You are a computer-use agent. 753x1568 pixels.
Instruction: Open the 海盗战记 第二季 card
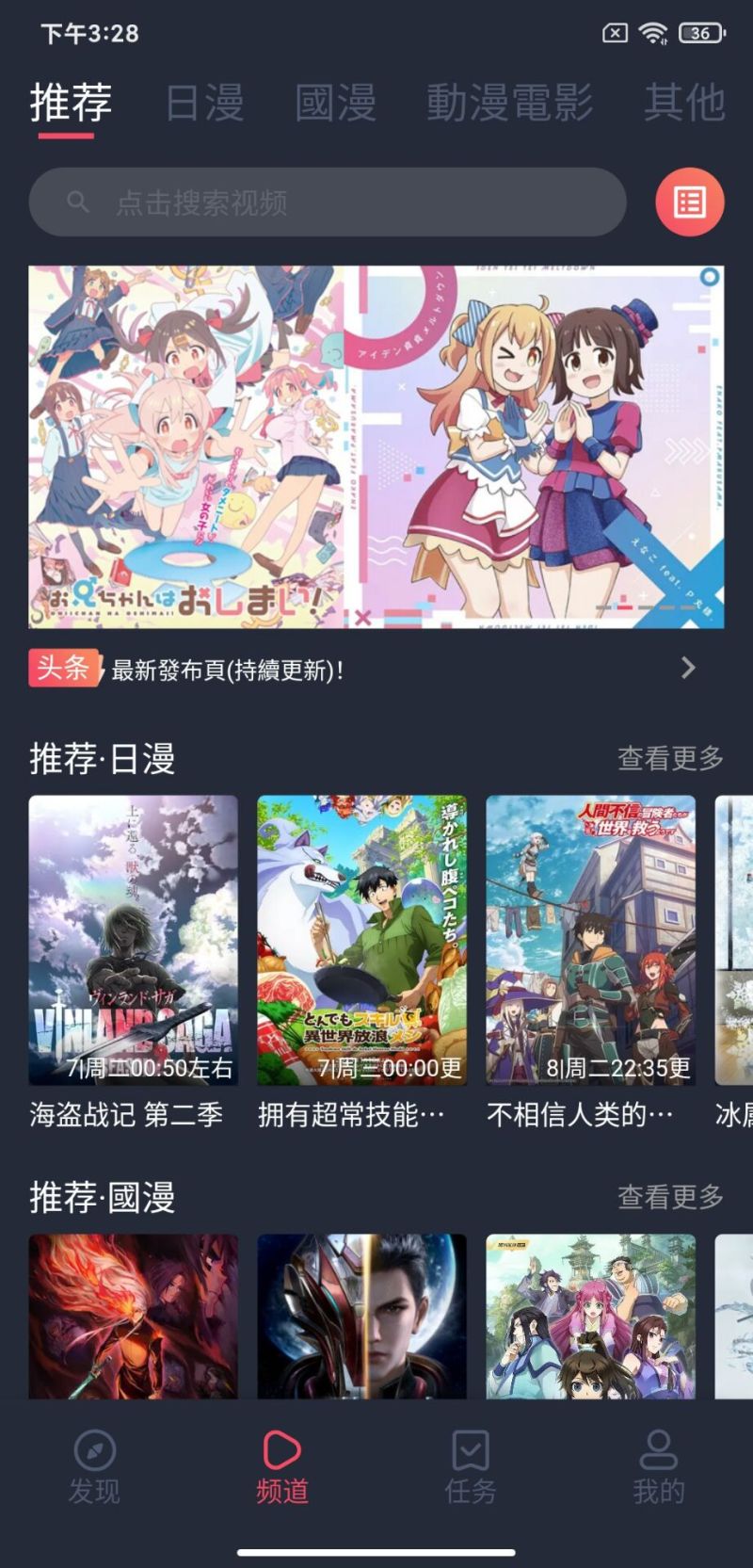(134, 962)
